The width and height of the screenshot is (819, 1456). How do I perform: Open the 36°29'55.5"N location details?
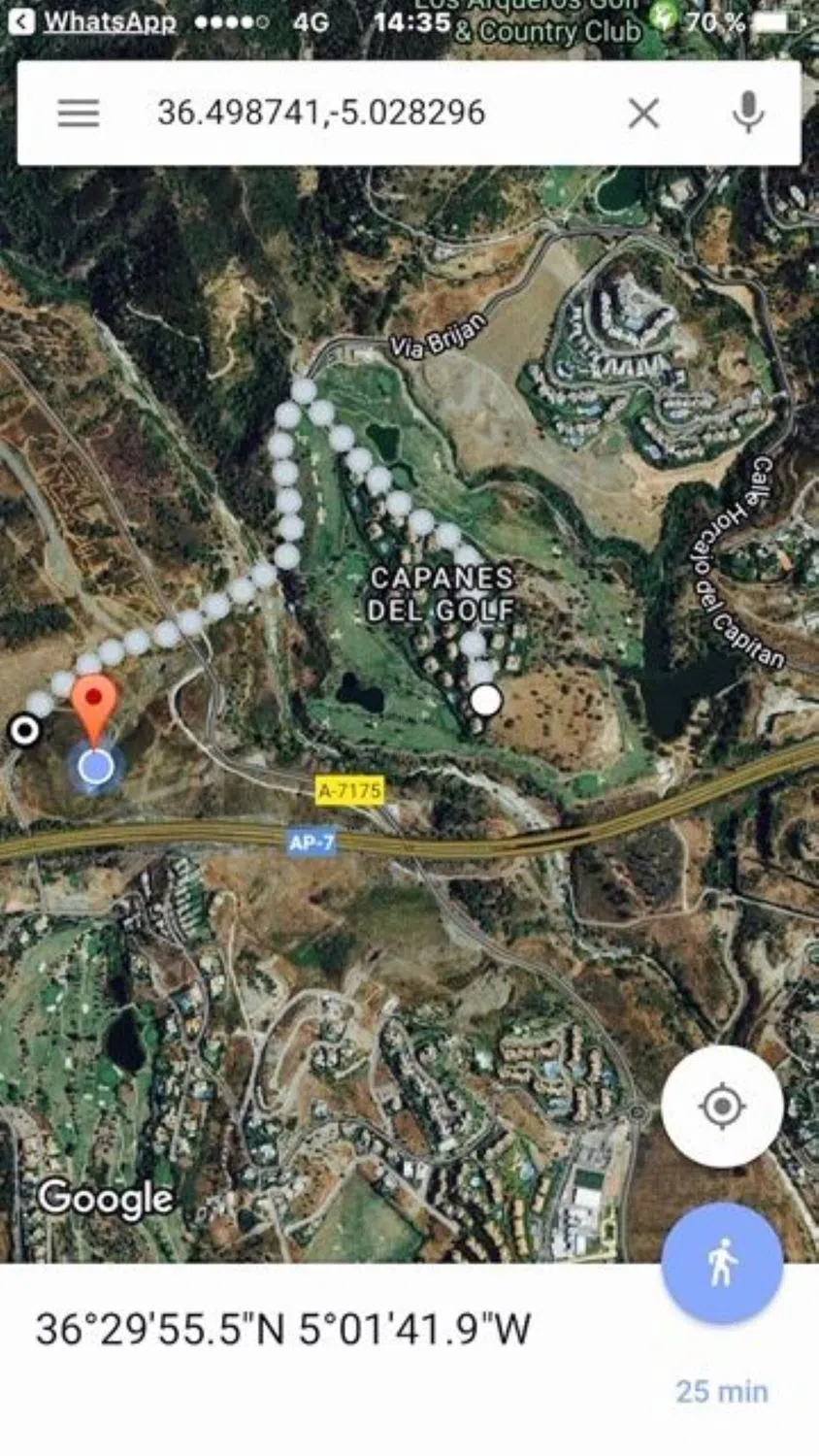click(283, 1330)
